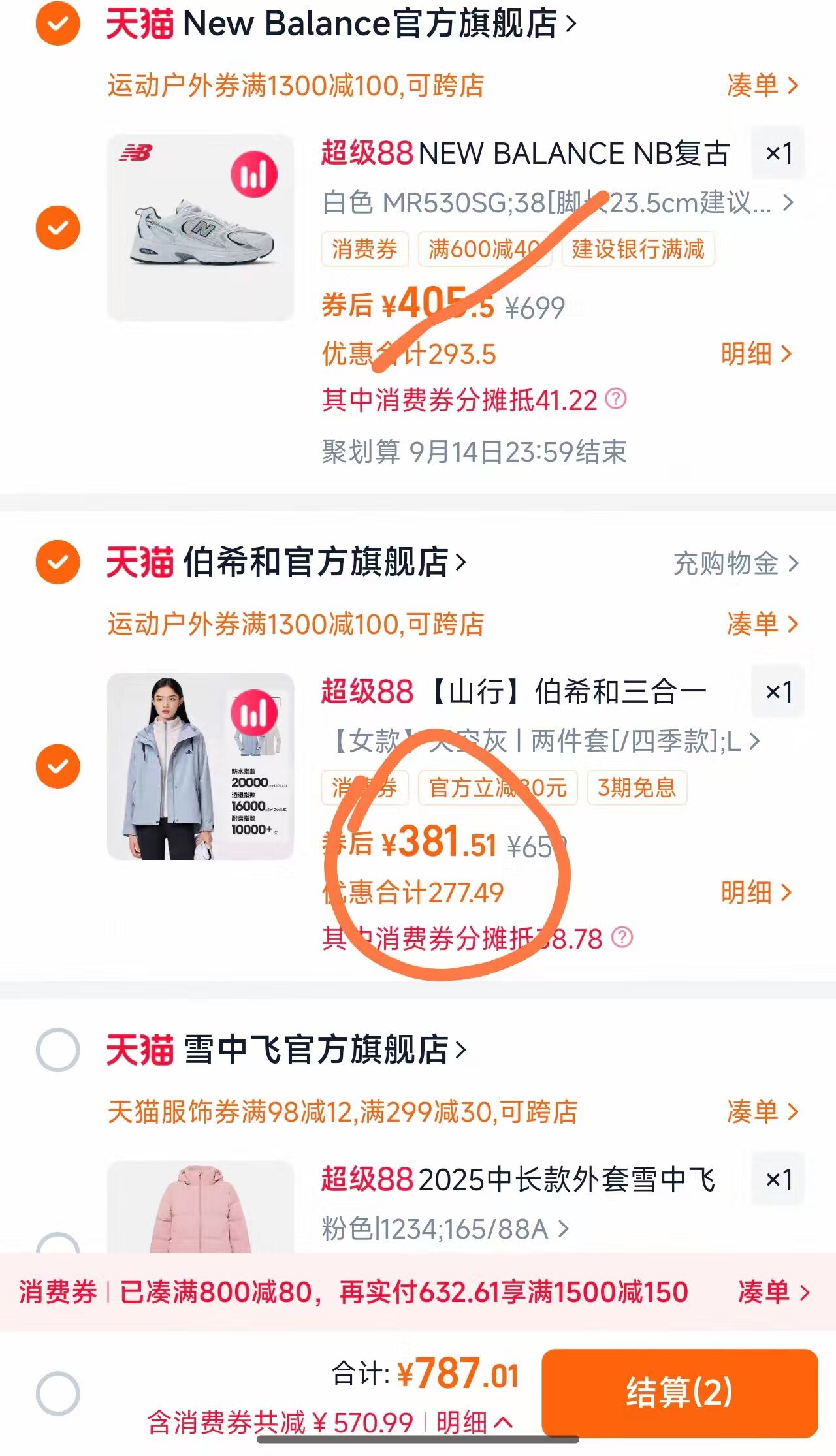Check out with 结算(2)
836x1456 pixels.
[x=679, y=1392]
